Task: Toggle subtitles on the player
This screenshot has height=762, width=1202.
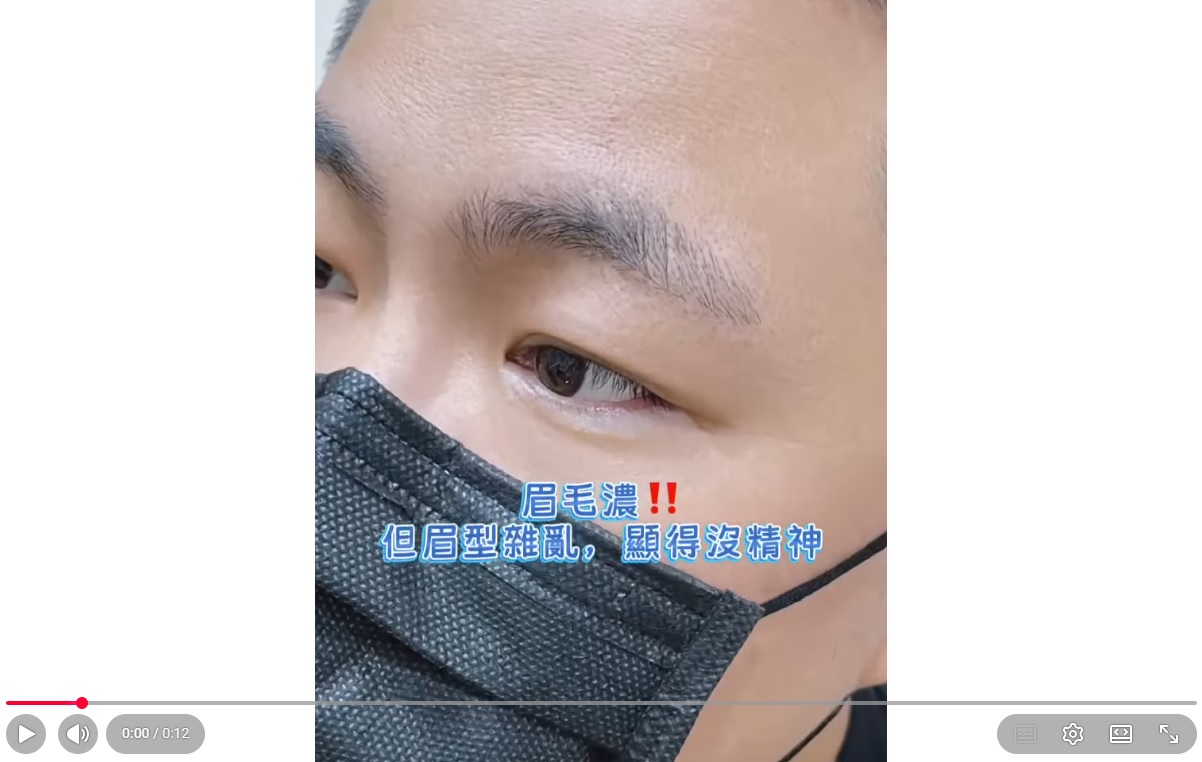Action: (x=1025, y=734)
